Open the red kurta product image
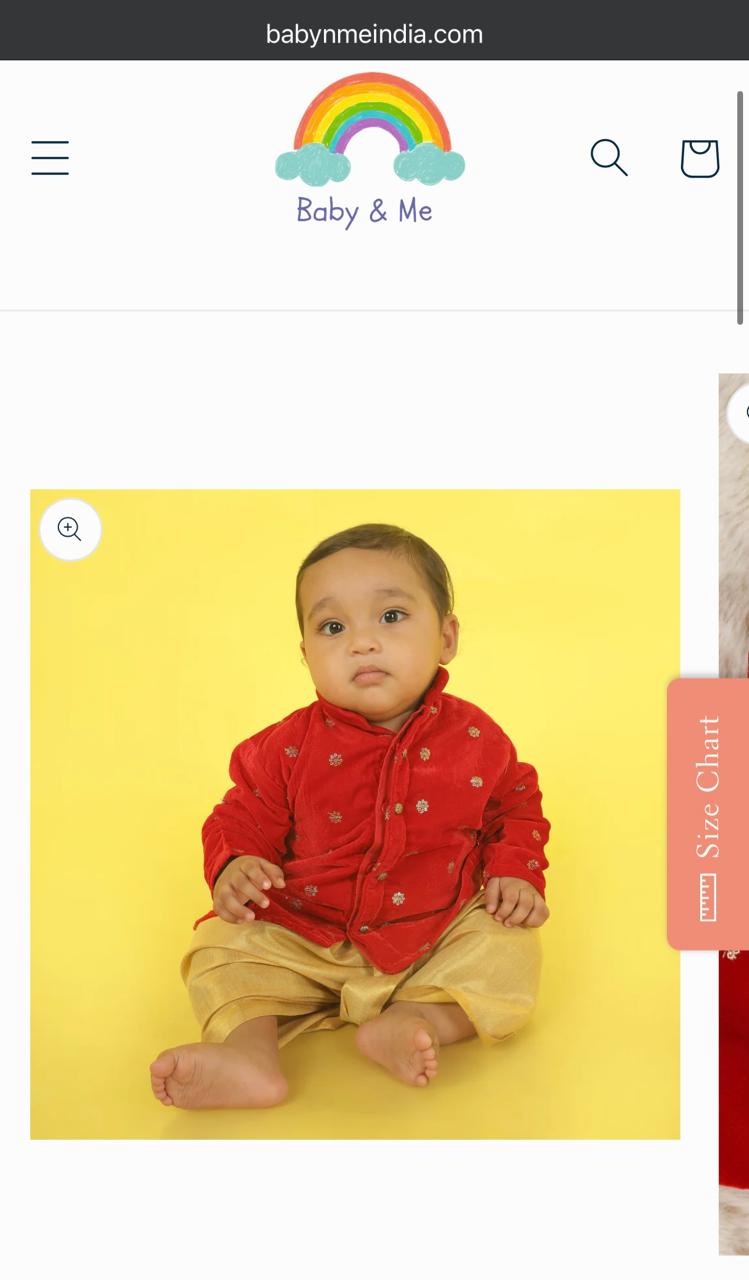749x1280 pixels. point(355,814)
